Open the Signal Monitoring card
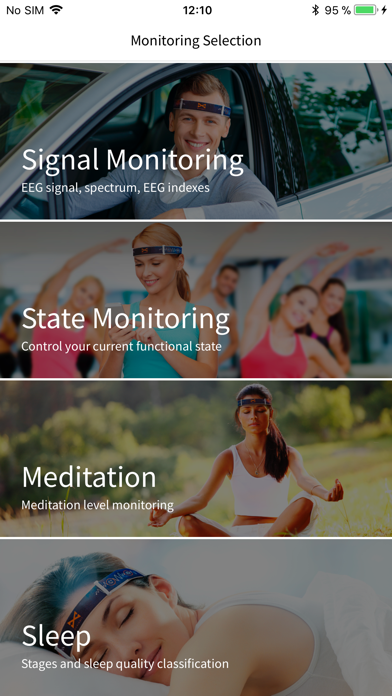The image size is (392, 696). click(196, 141)
